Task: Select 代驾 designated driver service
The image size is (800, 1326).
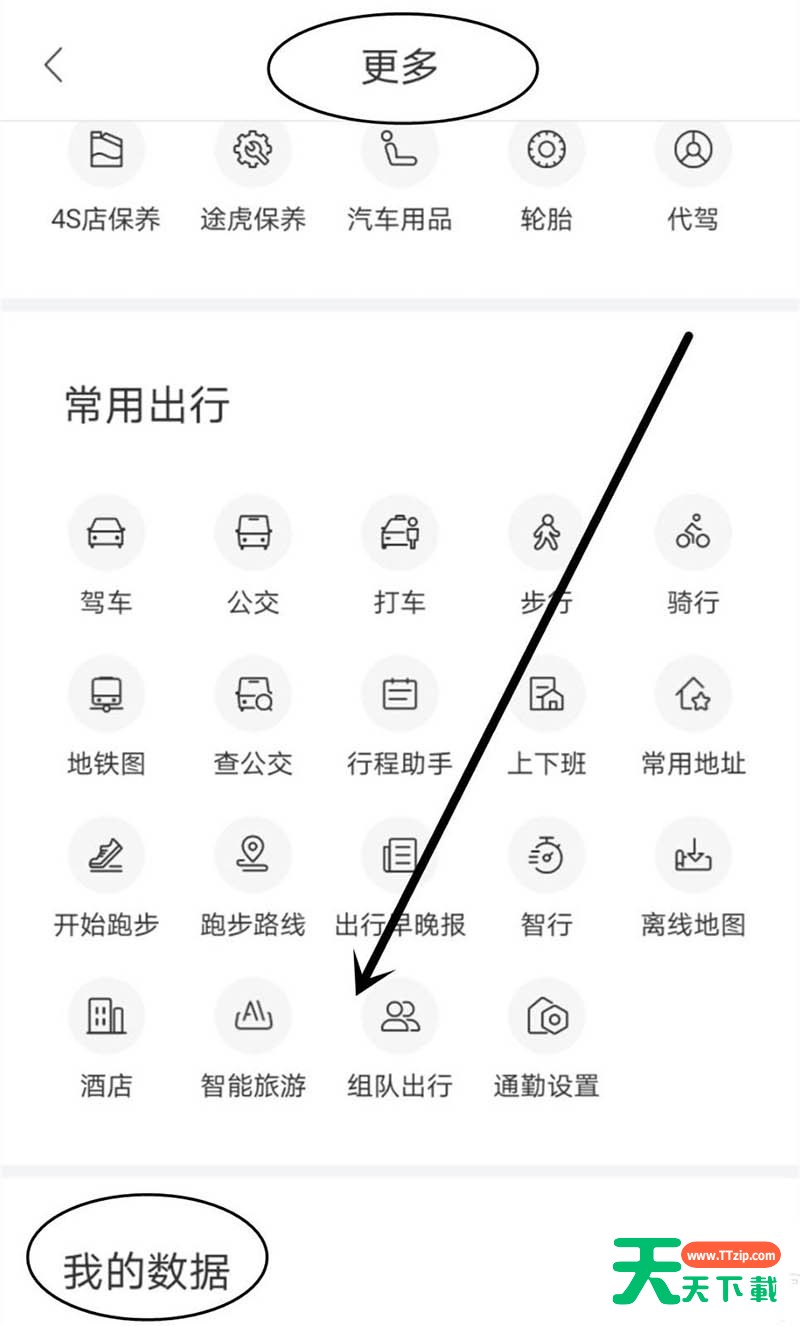Action: (x=693, y=178)
